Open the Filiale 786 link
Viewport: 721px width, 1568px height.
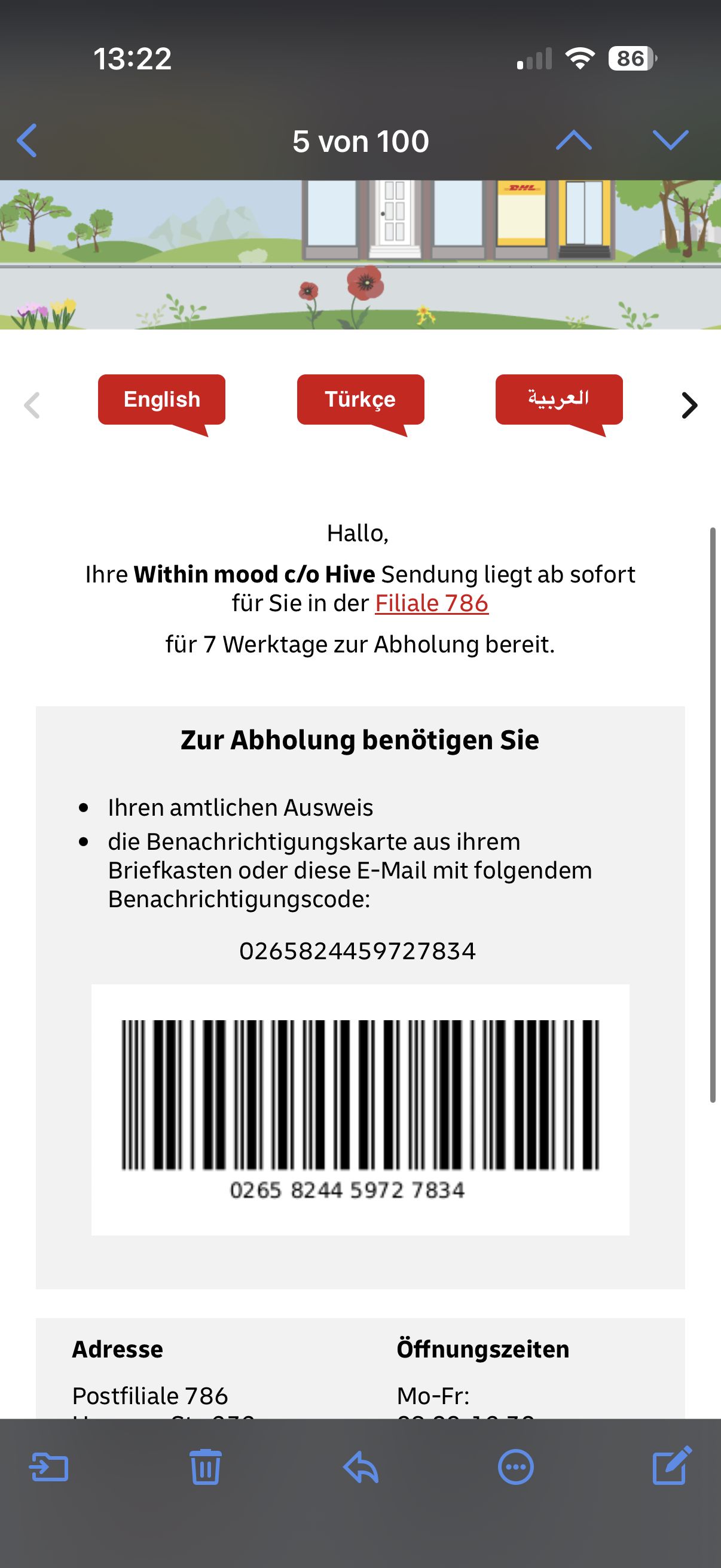pos(432,603)
